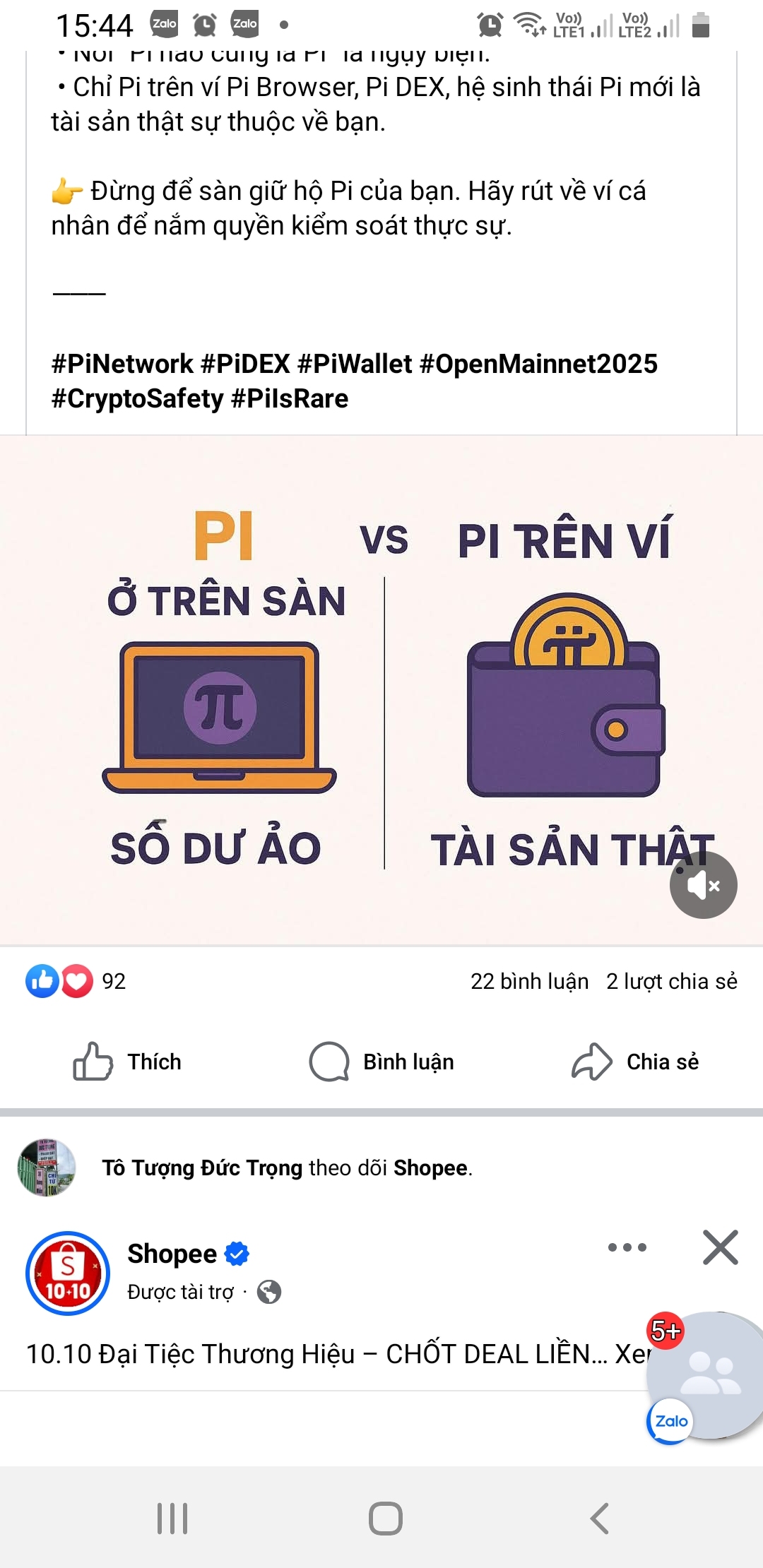
Task: Open Bình luận to comment on the post
Action: 381,1062
